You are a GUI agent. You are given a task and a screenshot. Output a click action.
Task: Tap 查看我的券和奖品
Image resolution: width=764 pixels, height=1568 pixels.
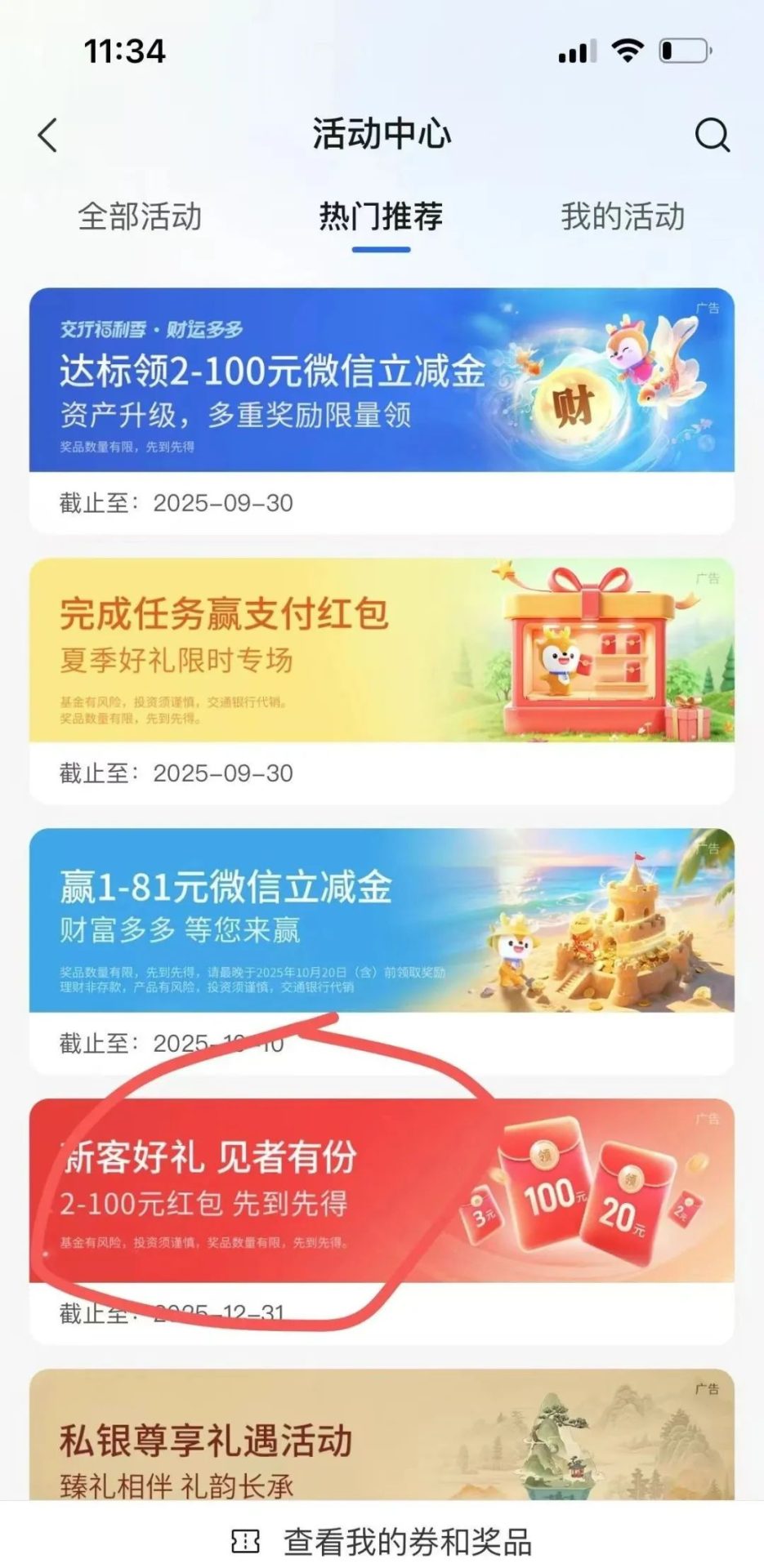pyautogui.click(x=382, y=1542)
